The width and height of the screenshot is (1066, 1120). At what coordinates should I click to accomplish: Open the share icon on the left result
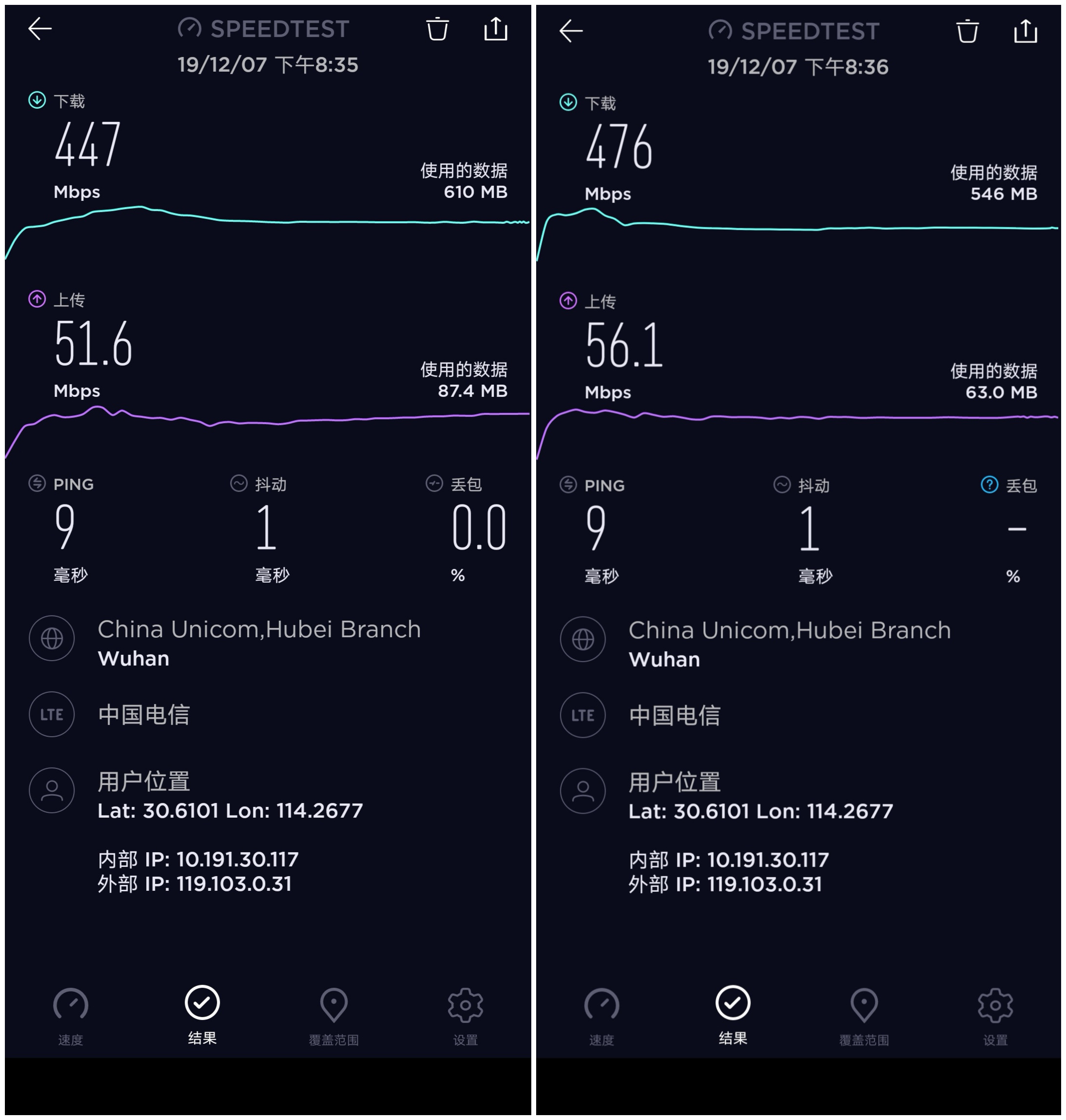coord(496,30)
